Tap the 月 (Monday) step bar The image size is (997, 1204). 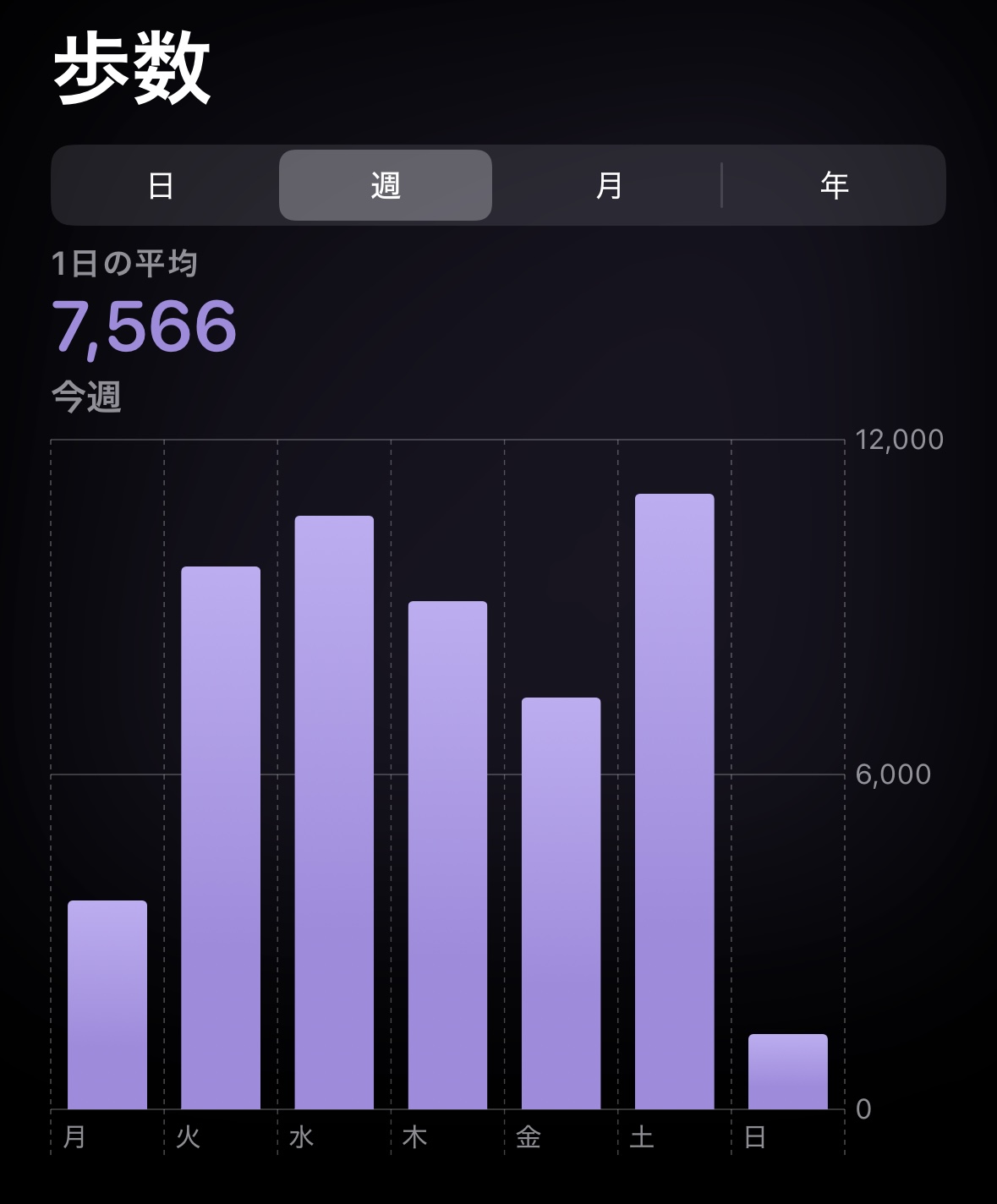[x=107, y=1004]
